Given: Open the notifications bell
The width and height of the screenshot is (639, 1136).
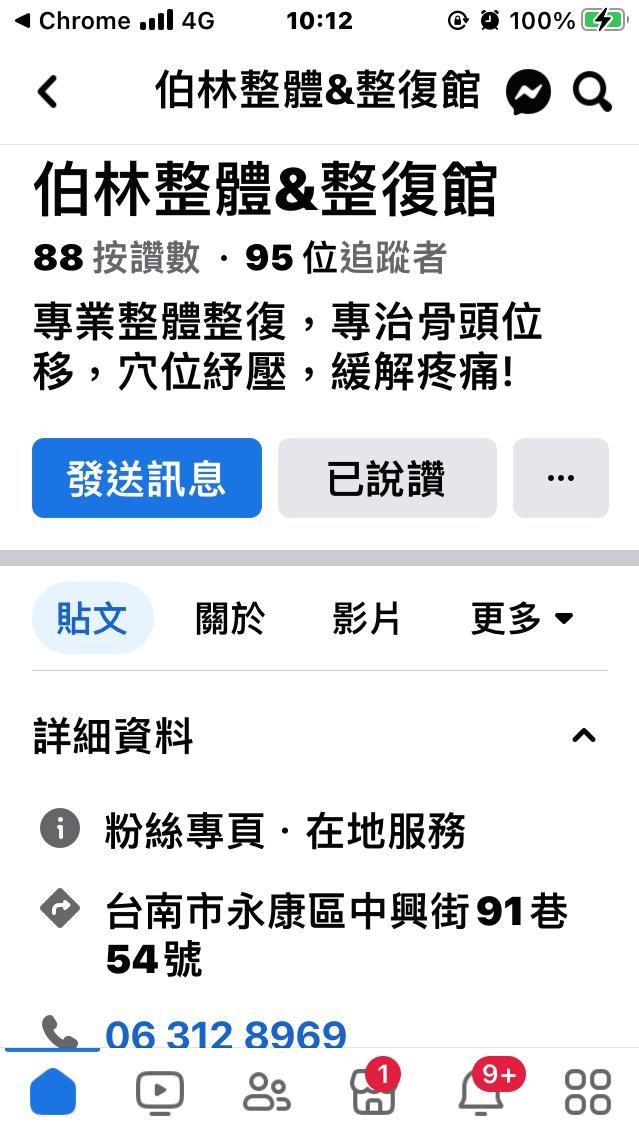Looking at the screenshot, I should coord(481,1091).
